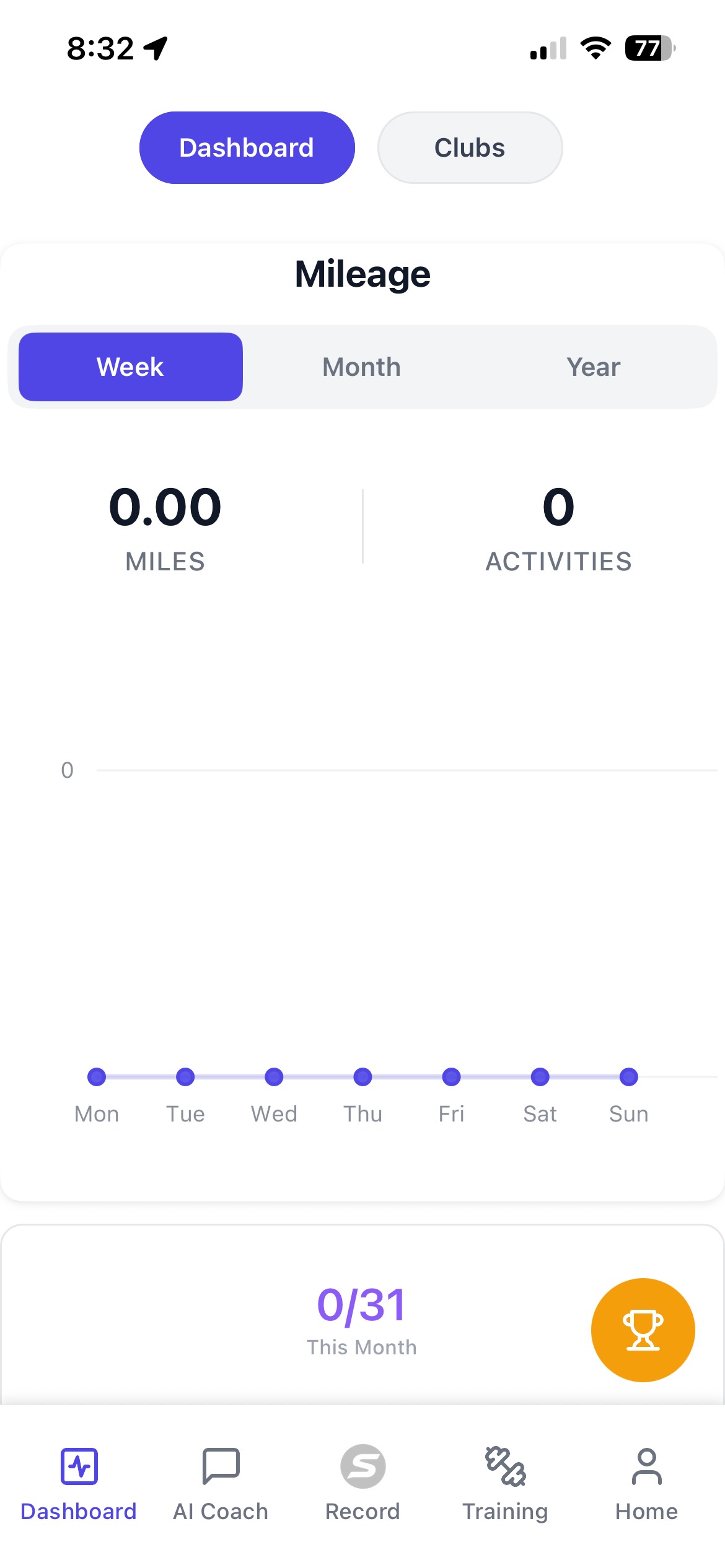
Task: Open the Training dumbbell icon
Action: pyautogui.click(x=504, y=1466)
